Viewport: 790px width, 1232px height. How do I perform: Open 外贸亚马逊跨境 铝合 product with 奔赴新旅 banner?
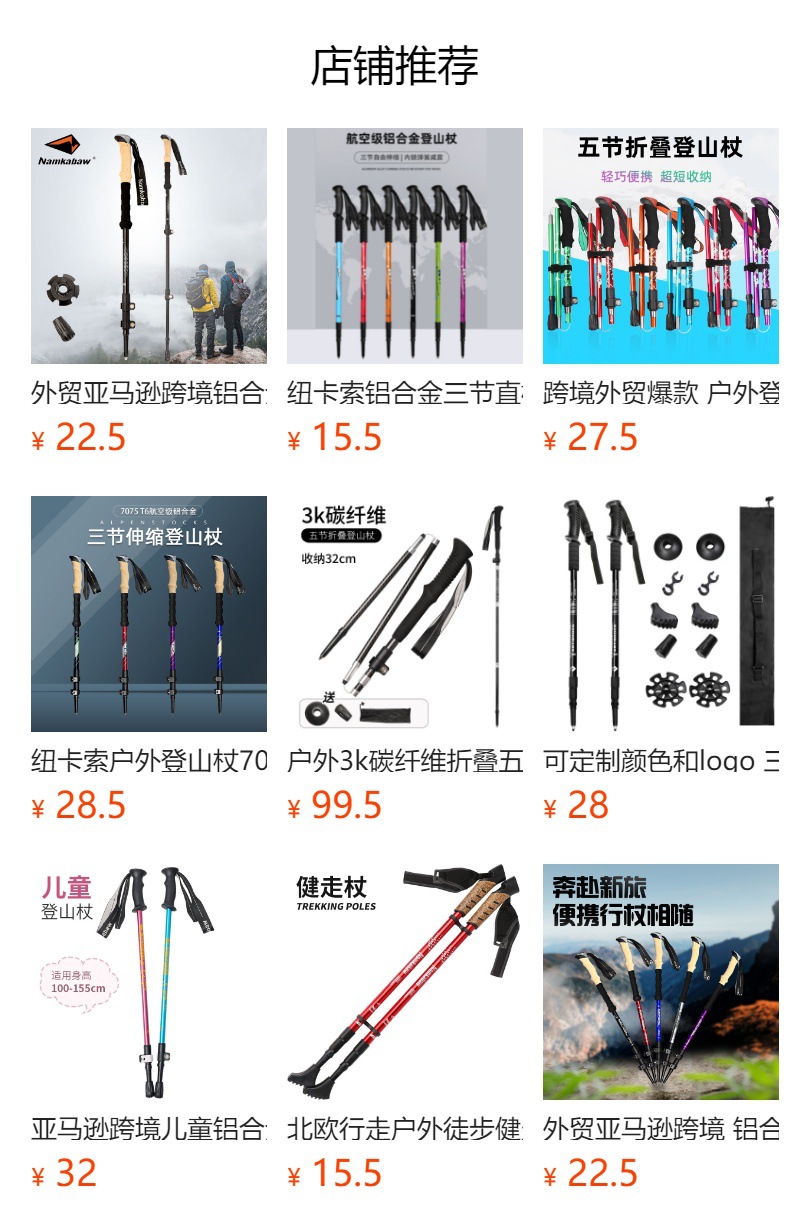click(660, 982)
